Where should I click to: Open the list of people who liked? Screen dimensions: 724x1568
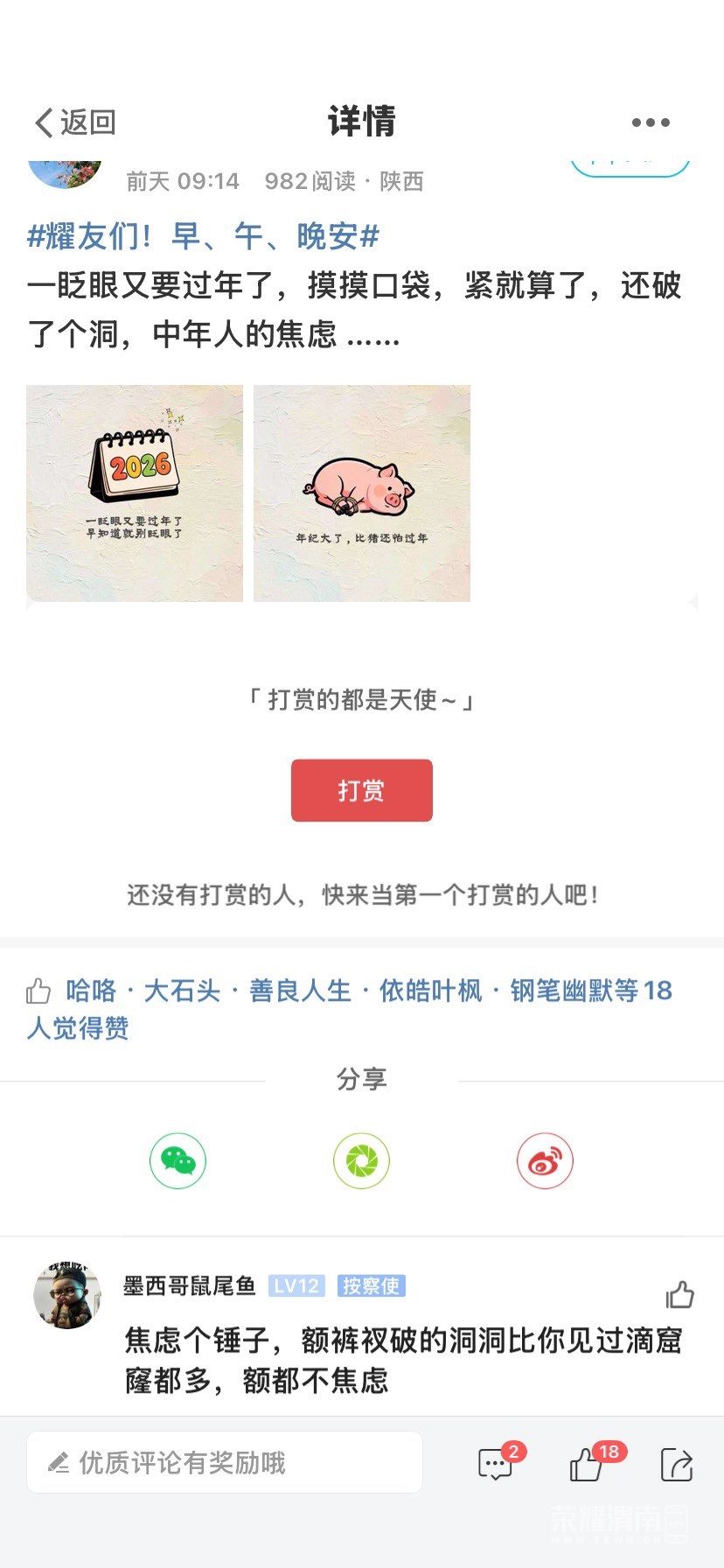350,1008
